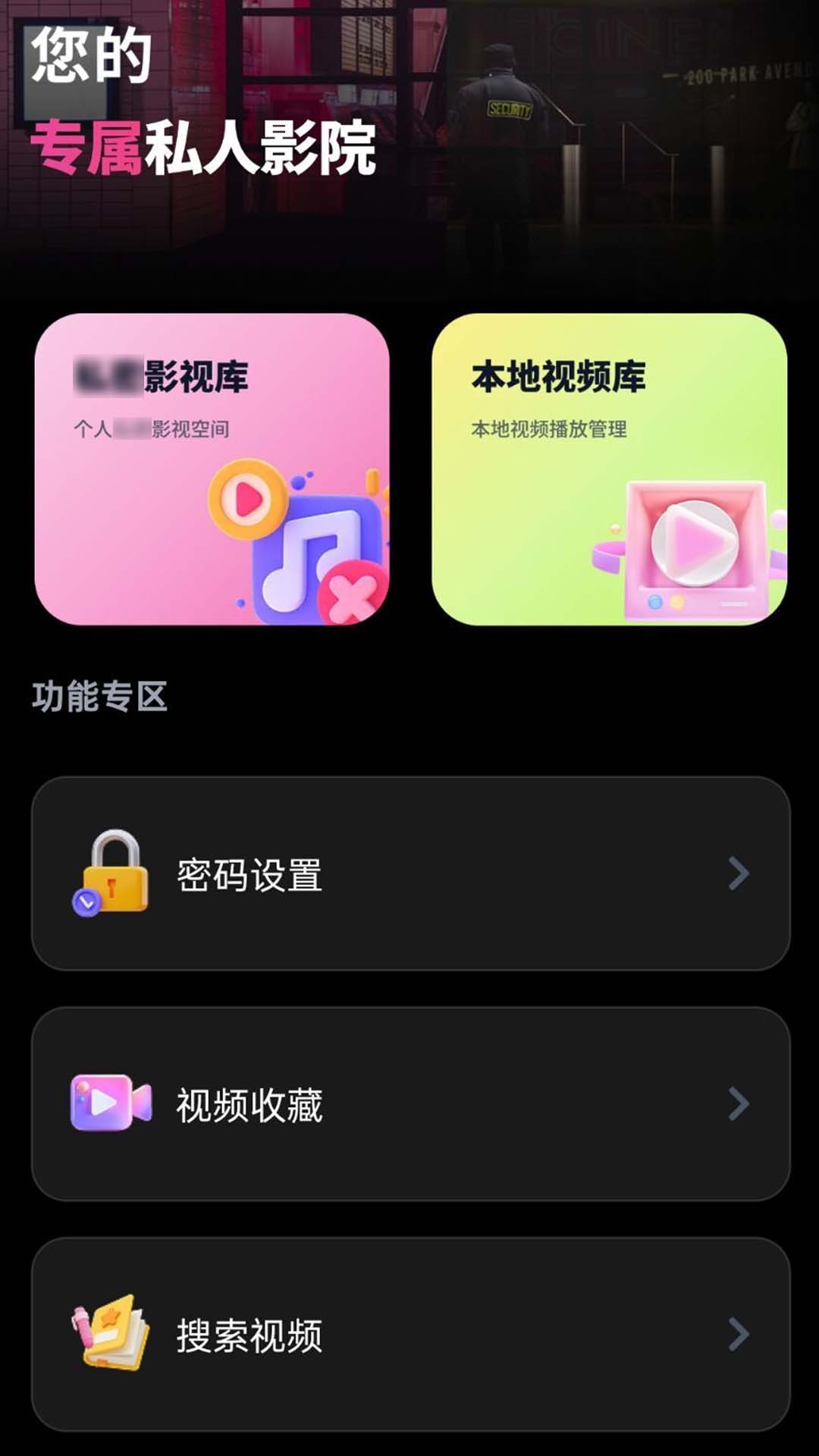
Task: Tap the 个人影视空间 subtitle text
Action: [153, 428]
